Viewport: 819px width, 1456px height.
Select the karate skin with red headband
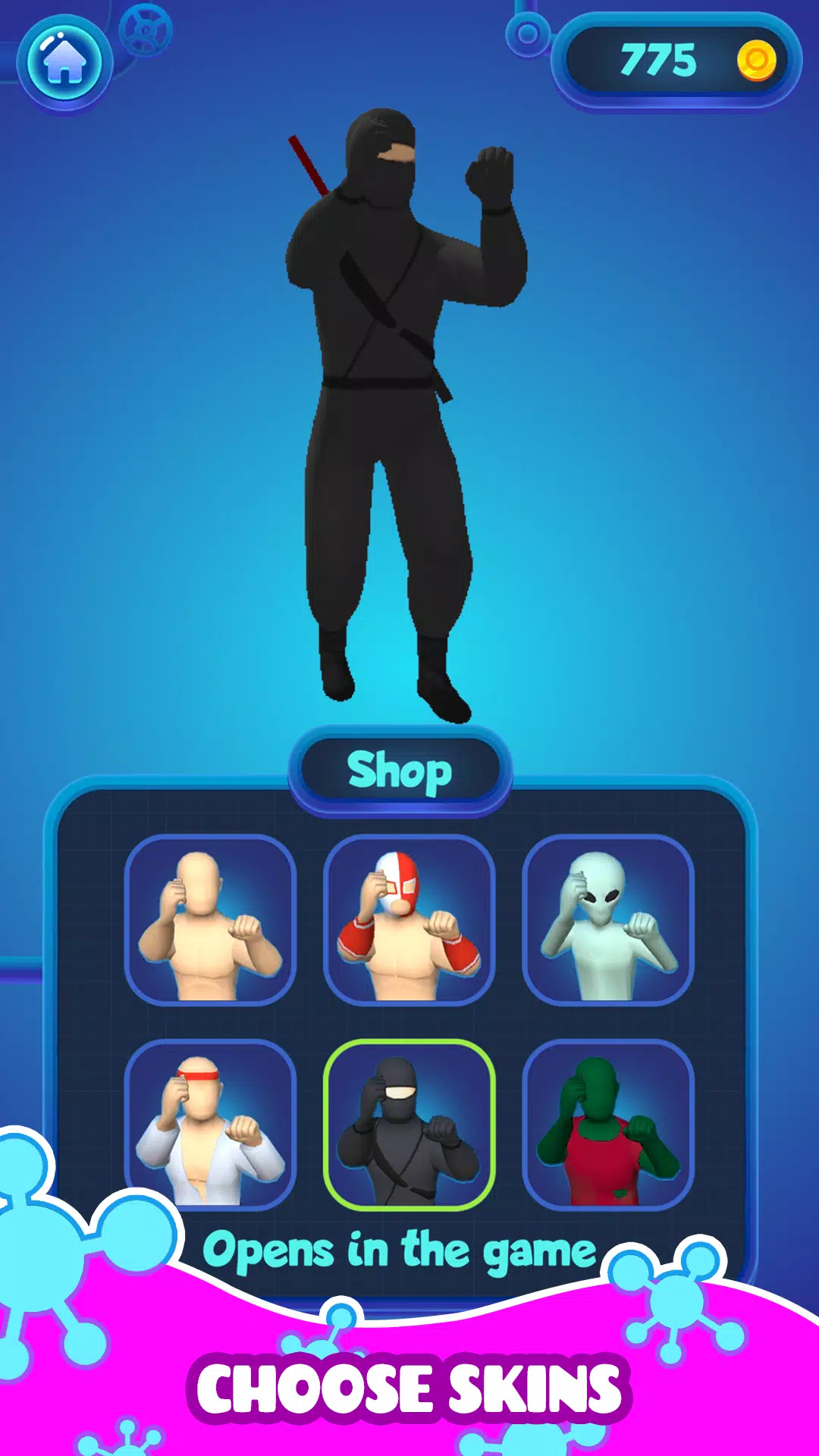click(210, 1125)
